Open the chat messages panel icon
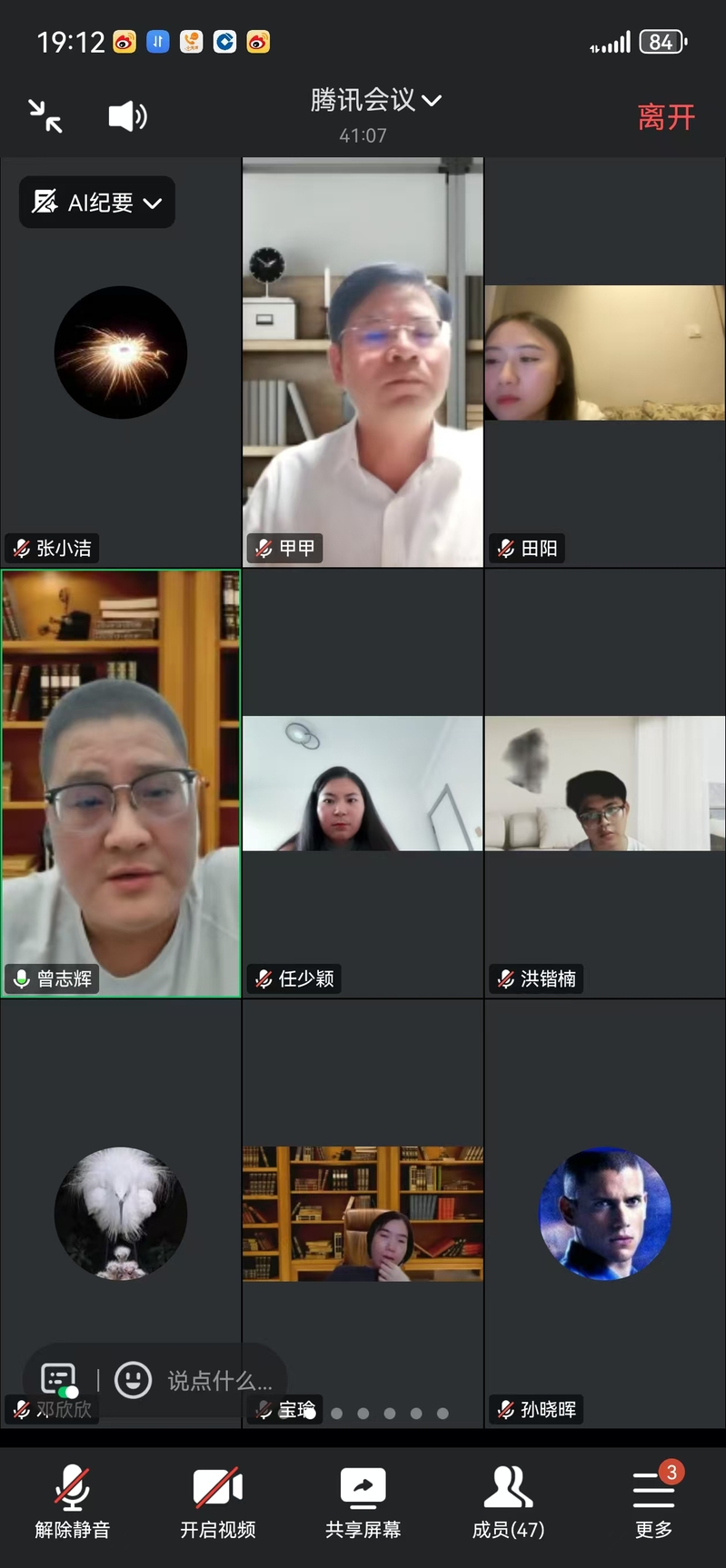This screenshot has height=1568, width=726. point(59,1380)
